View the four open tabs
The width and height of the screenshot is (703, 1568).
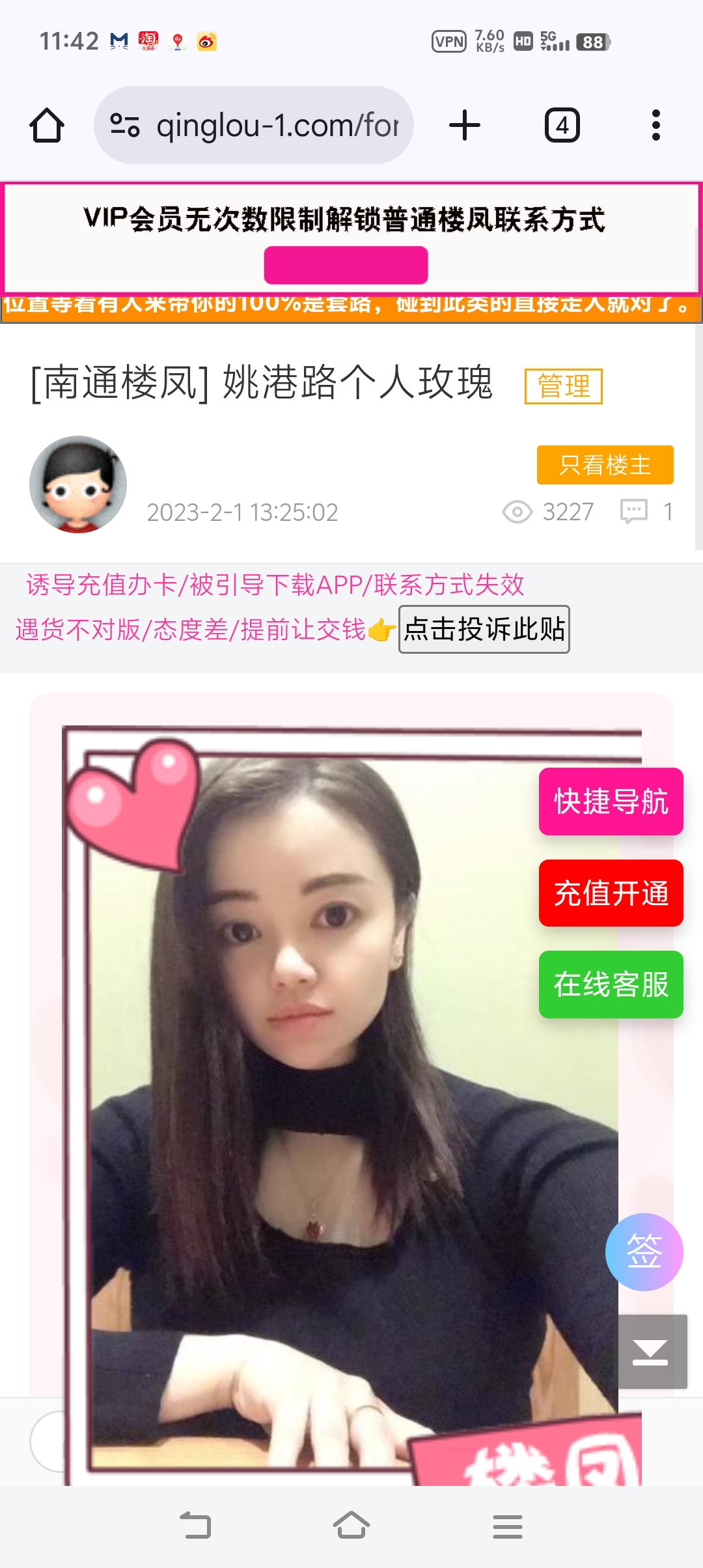tap(562, 125)
